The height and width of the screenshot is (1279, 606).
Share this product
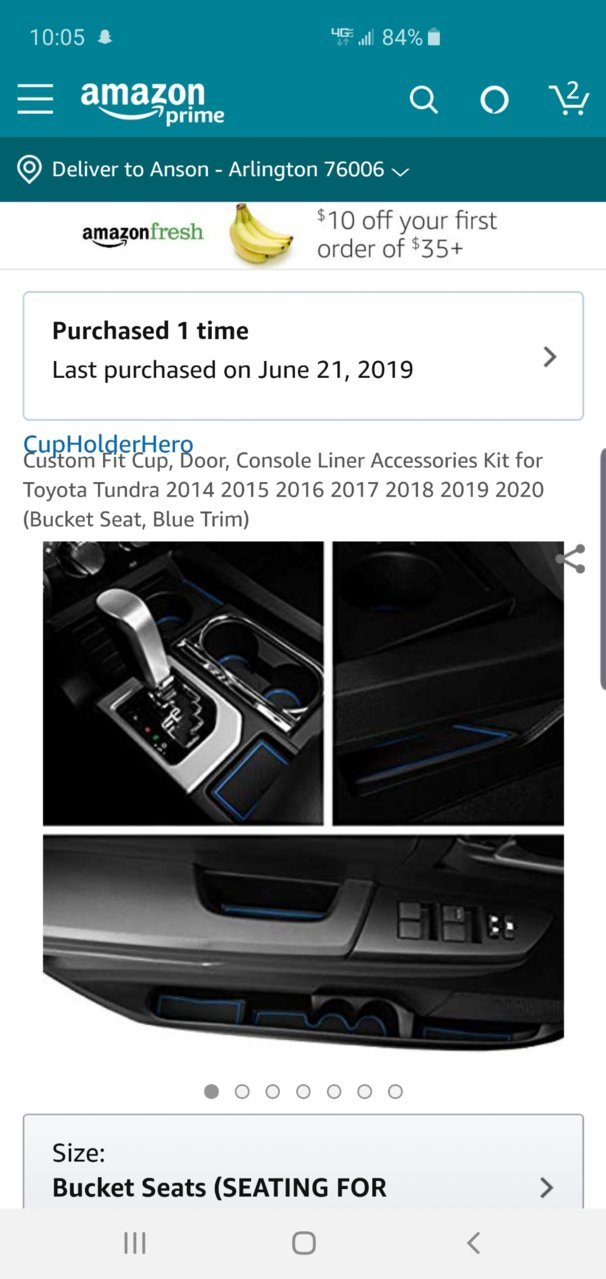coord(570,559)
